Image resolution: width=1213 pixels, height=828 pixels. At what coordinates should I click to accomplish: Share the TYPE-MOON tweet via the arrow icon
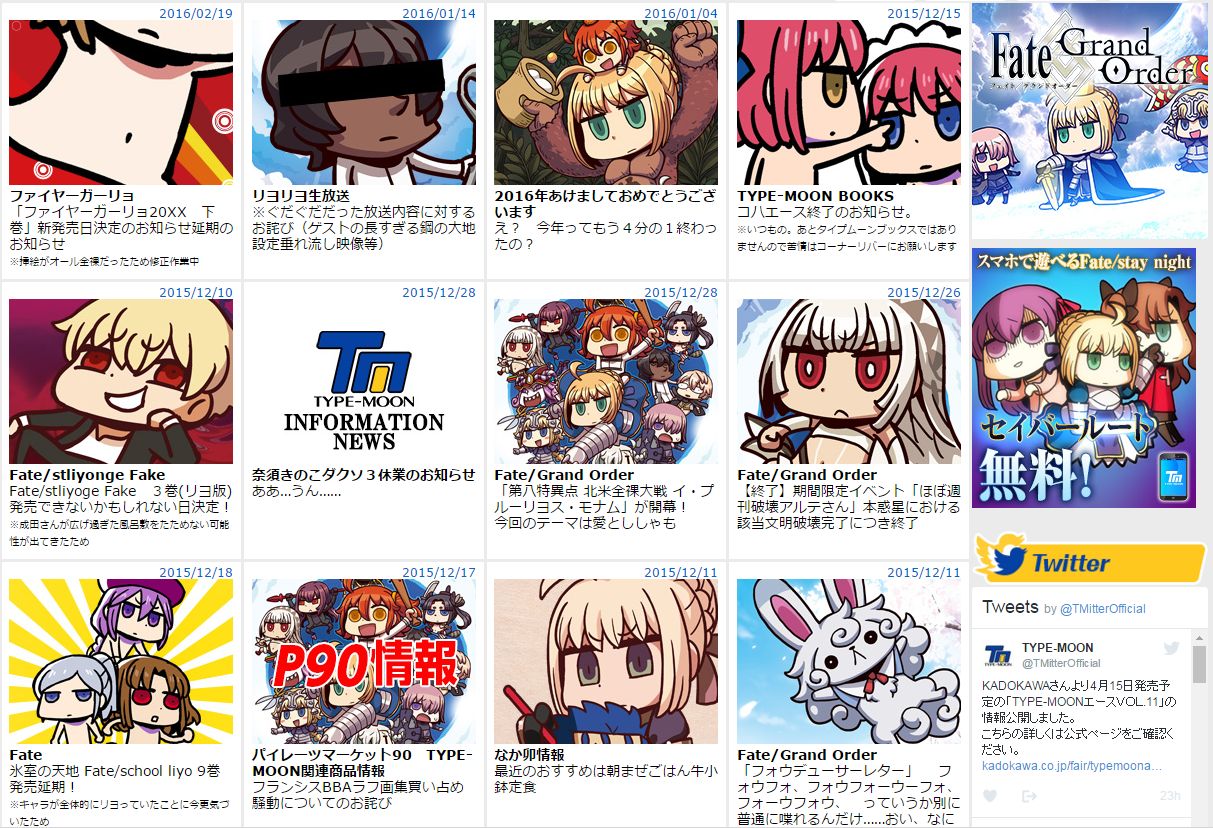tap(1029, 796)
